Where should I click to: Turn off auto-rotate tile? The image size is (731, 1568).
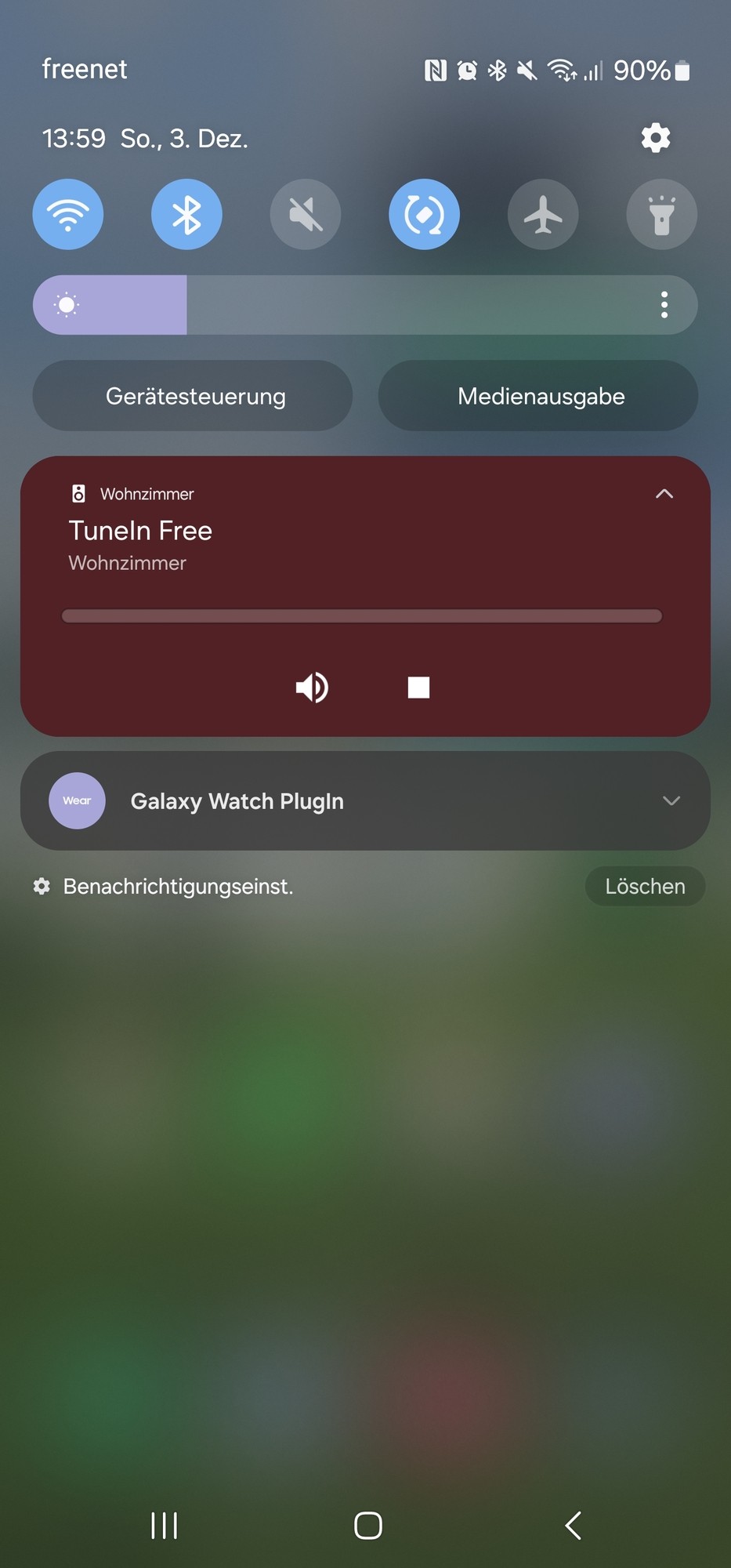pyautogui.click(x=424, y=214)
